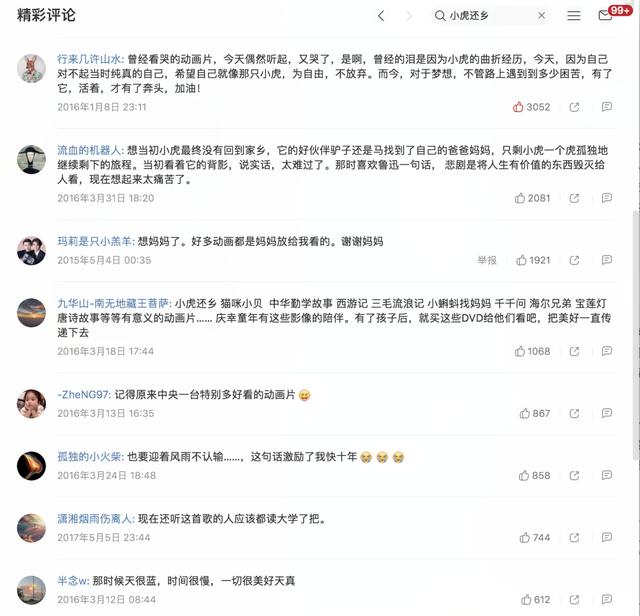Go forward with the right arrow
640x616 pixels.
pyautogui.click(x=408, y=16)
